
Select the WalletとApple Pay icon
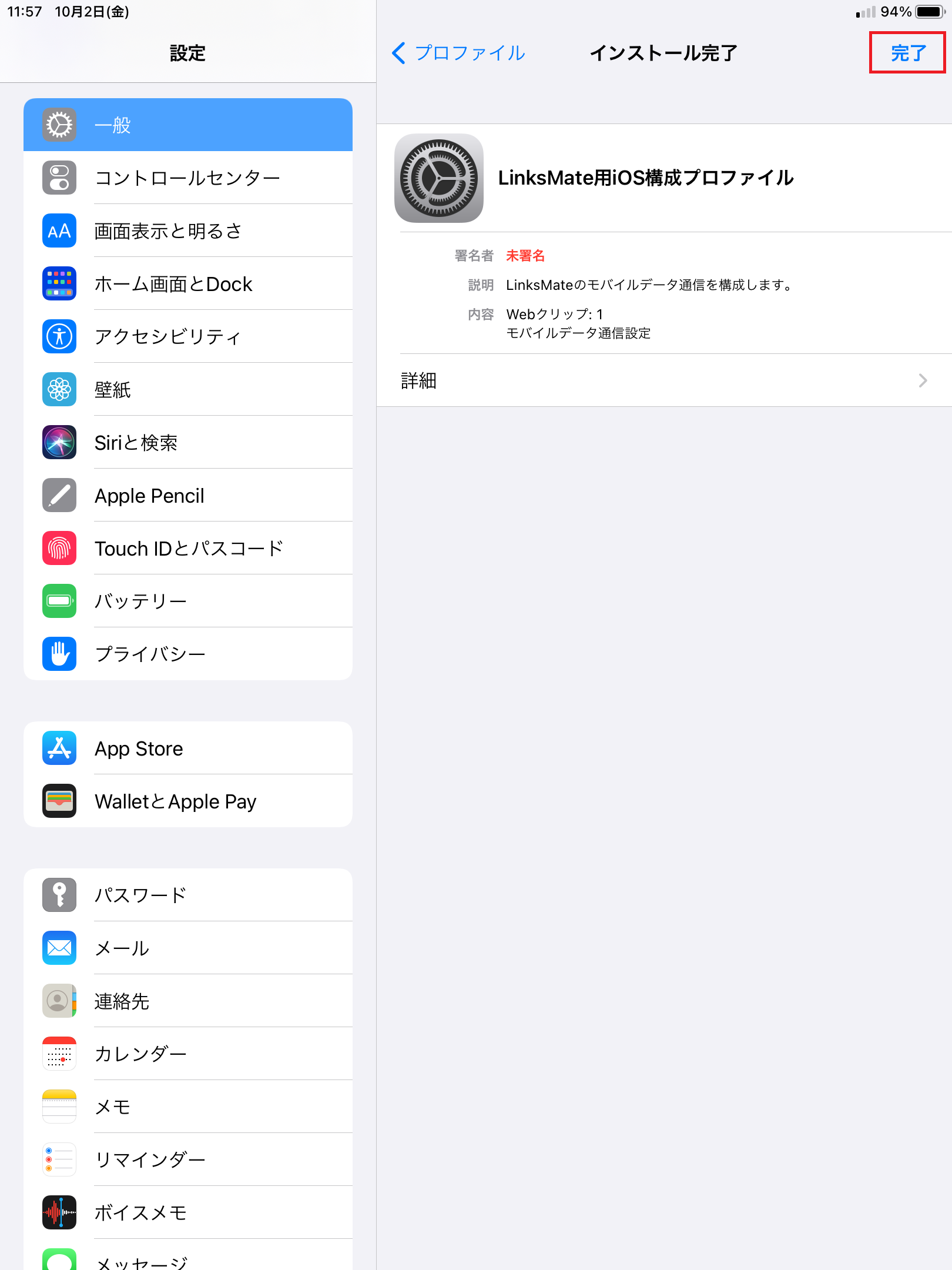(x=58, y=801)
